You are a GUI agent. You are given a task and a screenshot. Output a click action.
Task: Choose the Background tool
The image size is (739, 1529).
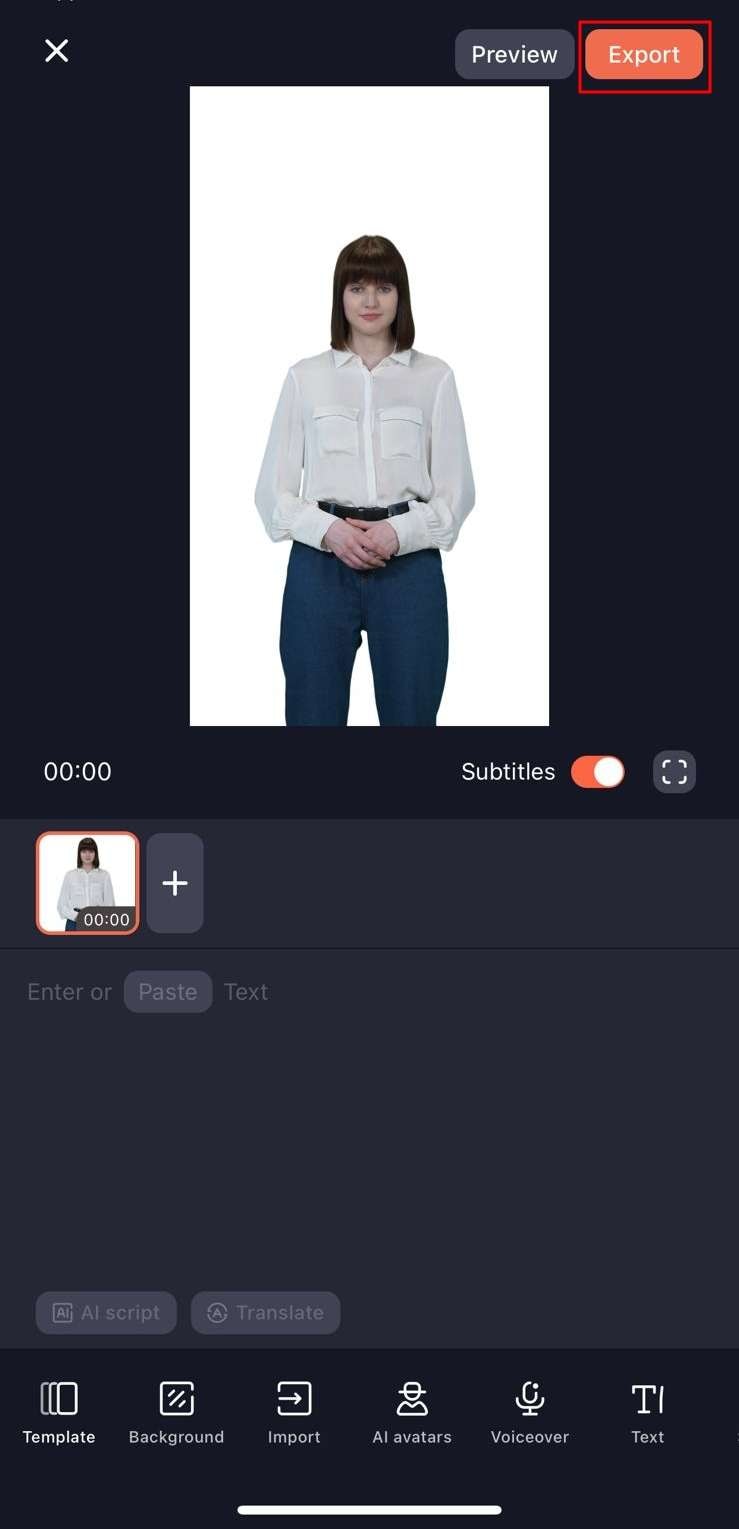177,1412
